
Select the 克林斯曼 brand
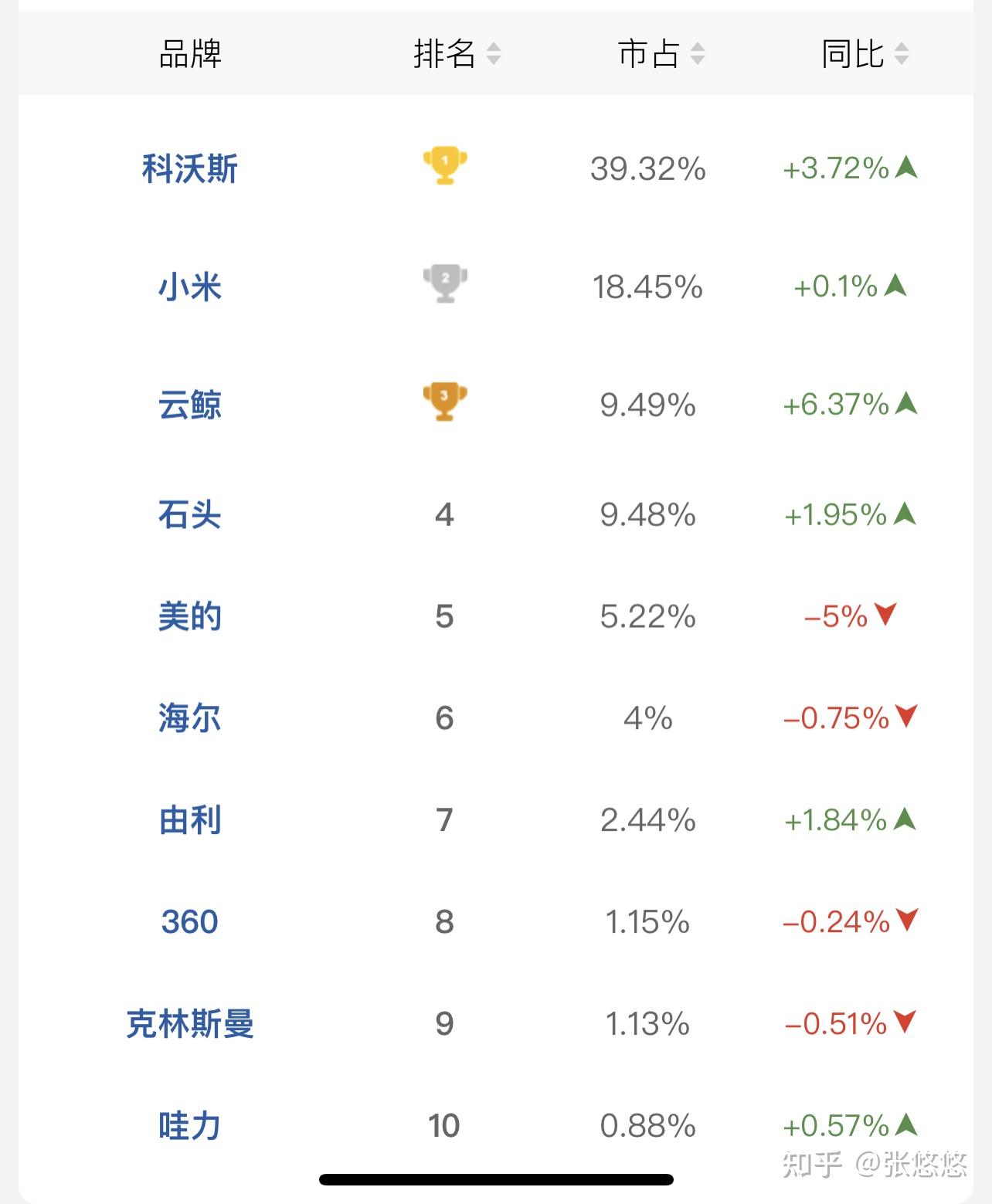pyautogui.click(x=190, y=1024)
